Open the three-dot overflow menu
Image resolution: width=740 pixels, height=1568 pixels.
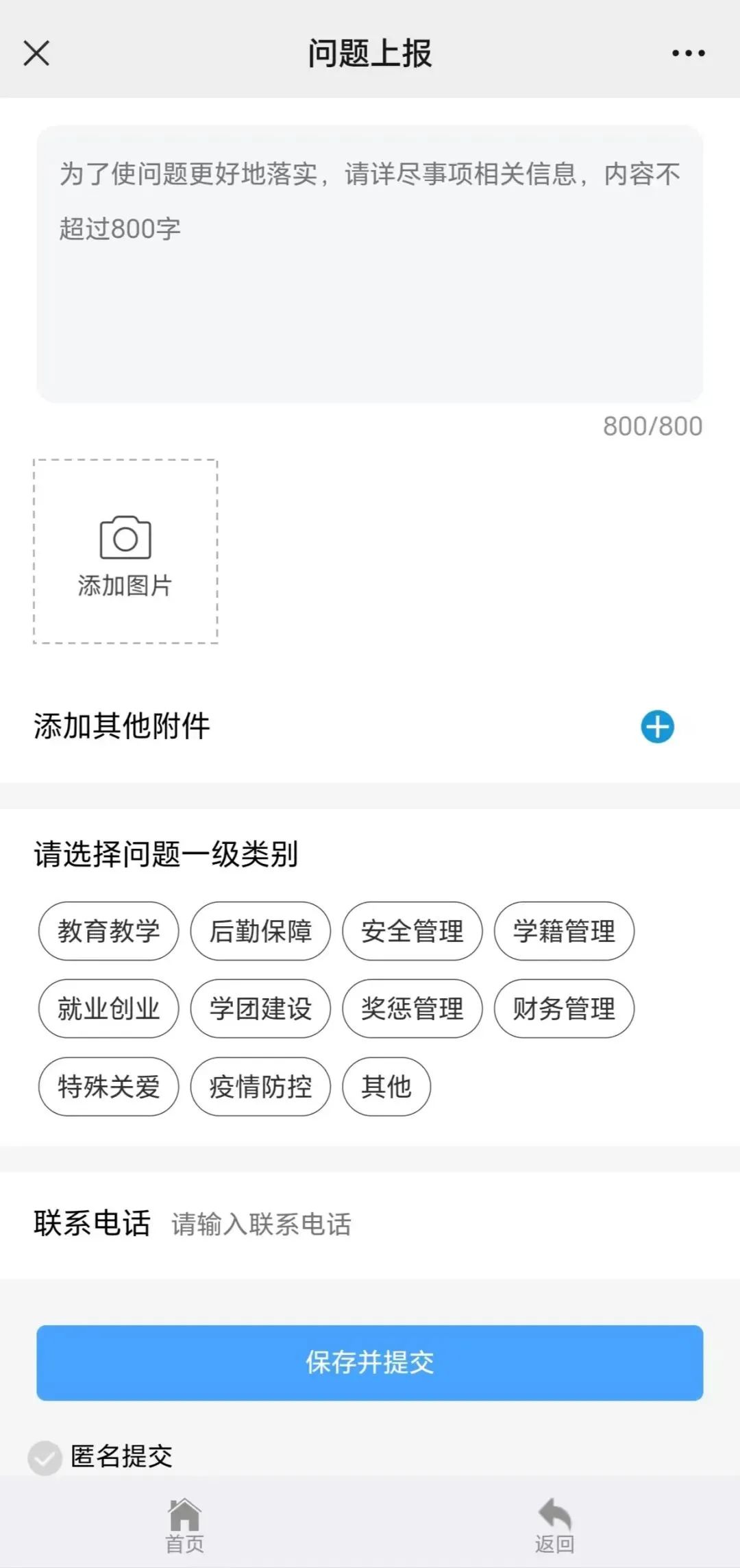[688, 53]
